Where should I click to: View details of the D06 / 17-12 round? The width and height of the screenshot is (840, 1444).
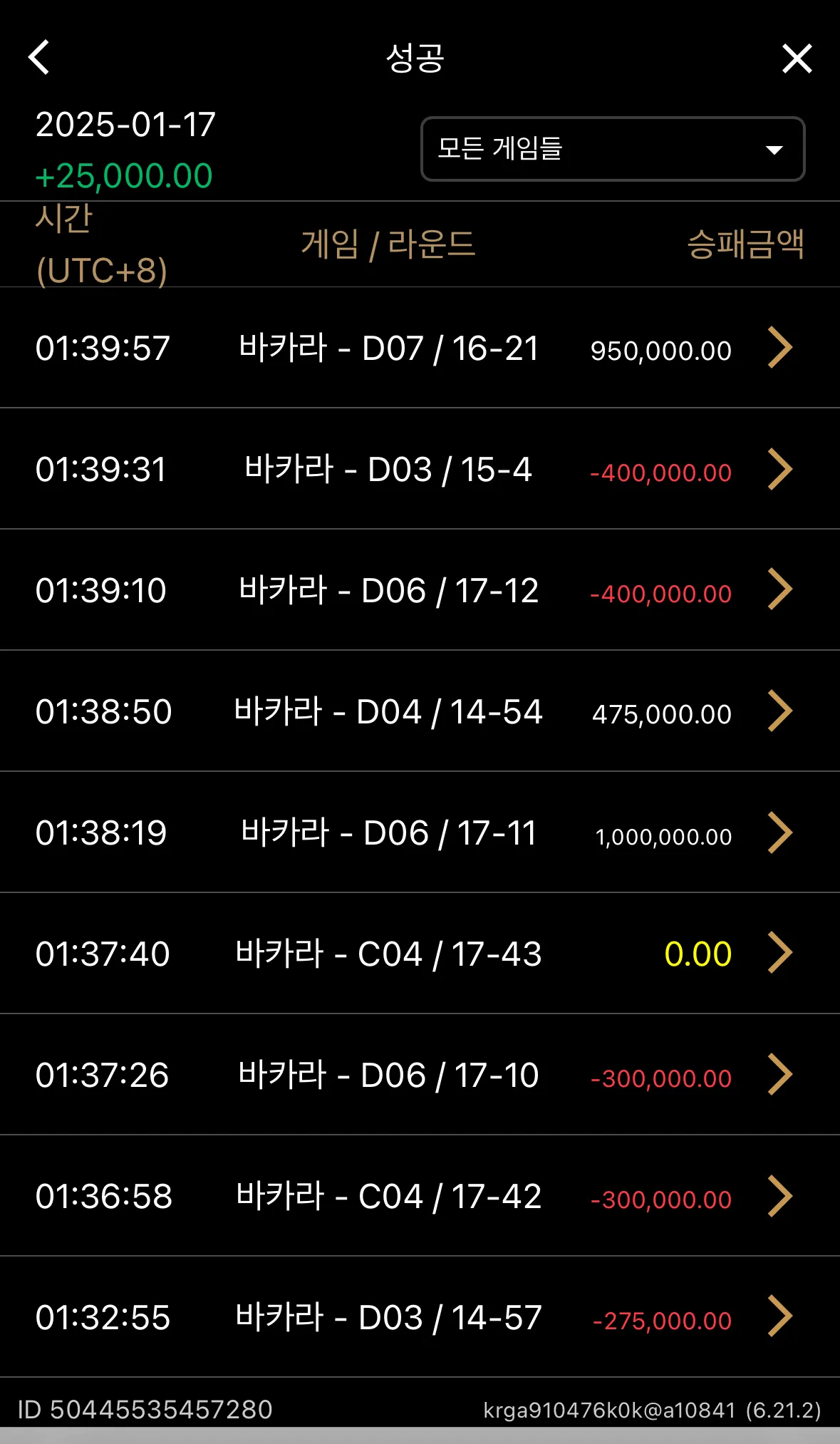pos(420,590)
